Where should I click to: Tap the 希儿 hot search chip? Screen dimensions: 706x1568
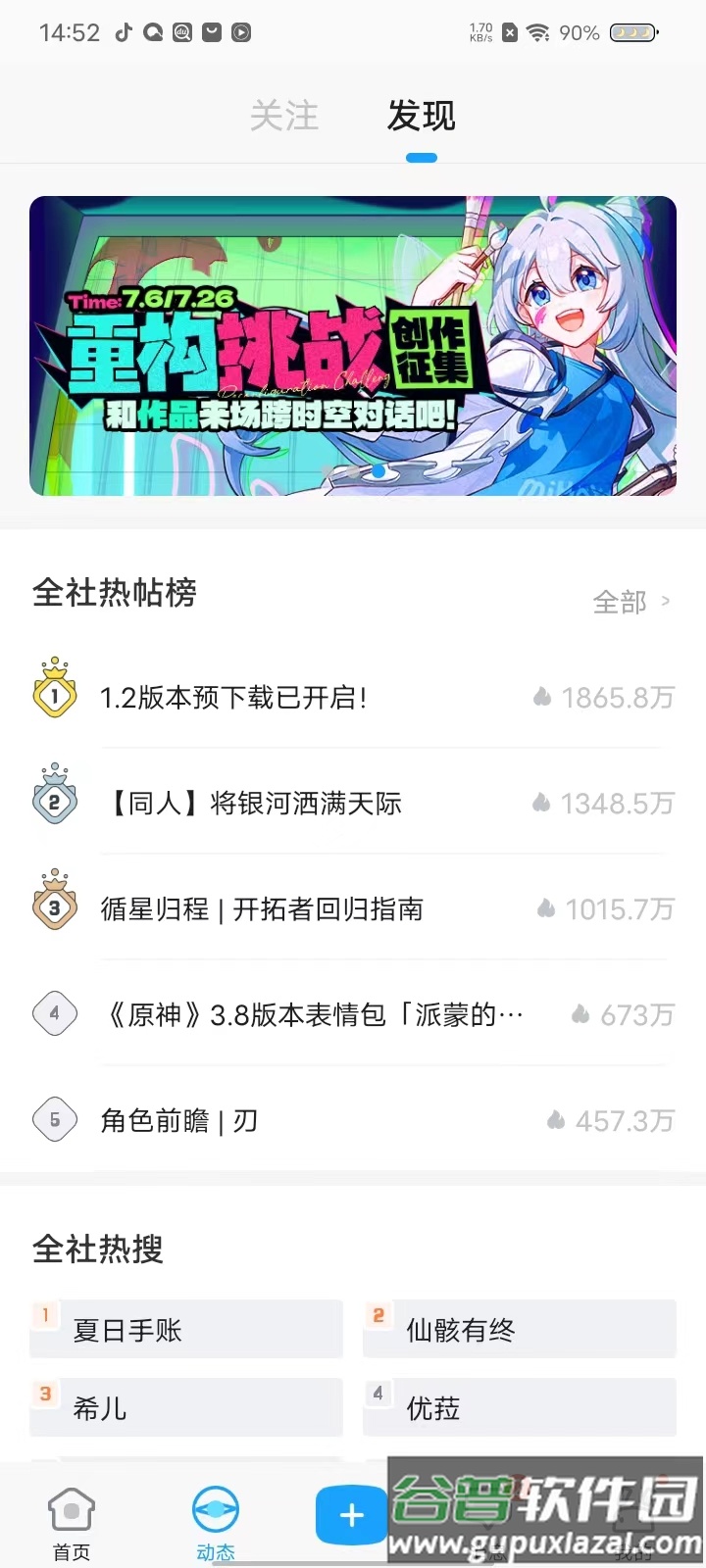186,1407
